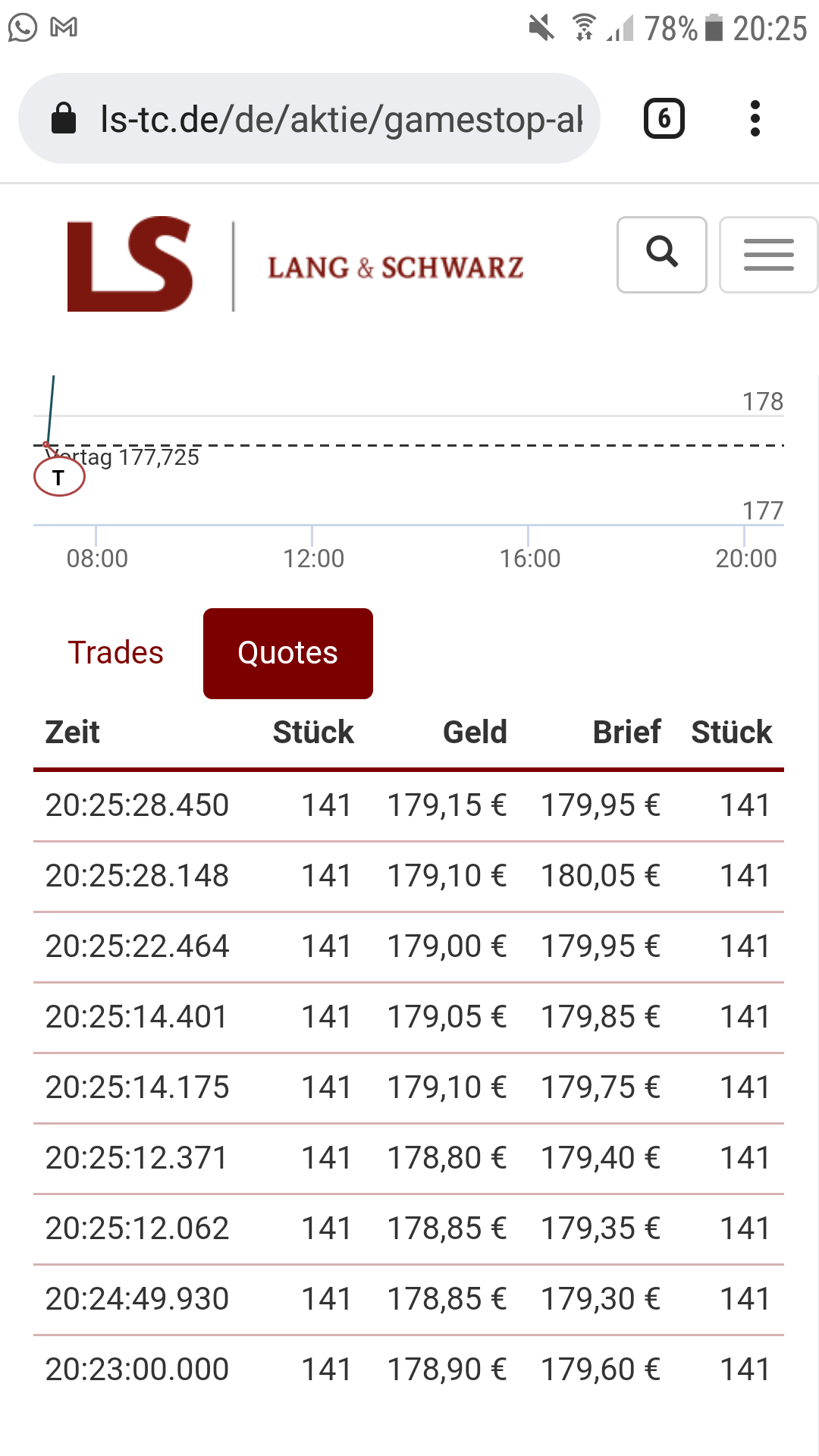Open the site search with the magnifier icon
The height and width of the screenshot is (1456, 819).
661,255
